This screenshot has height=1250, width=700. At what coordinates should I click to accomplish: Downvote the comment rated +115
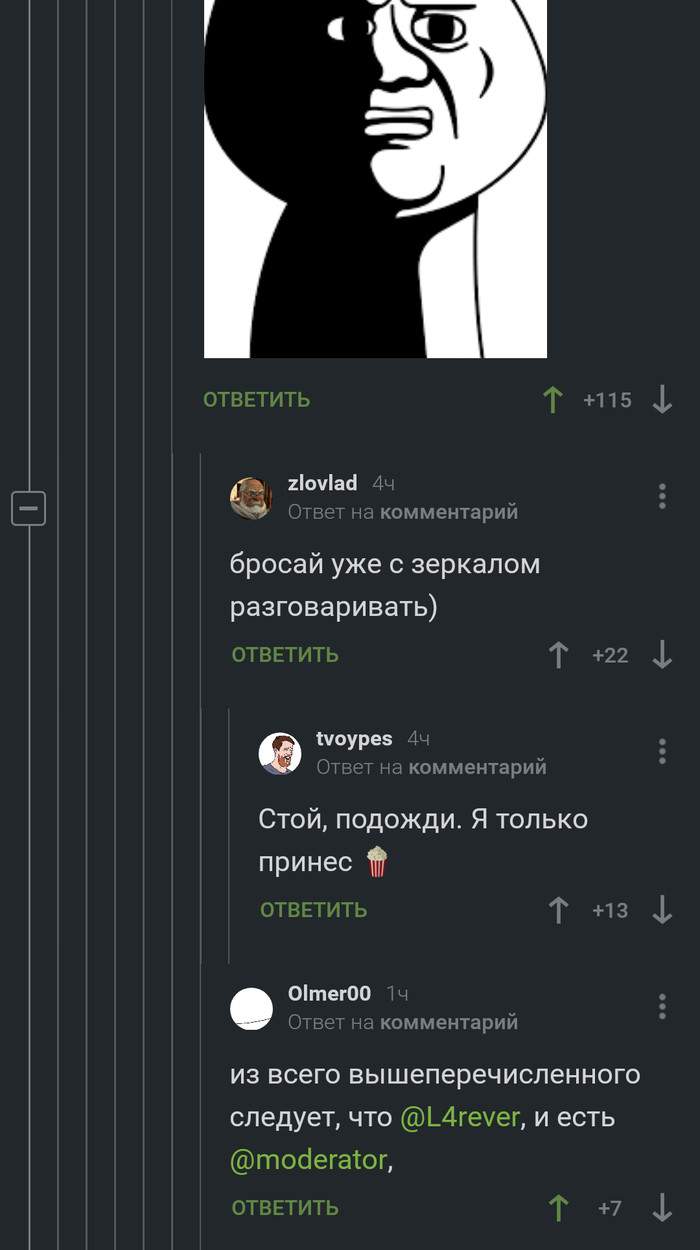tap(662, 400)
